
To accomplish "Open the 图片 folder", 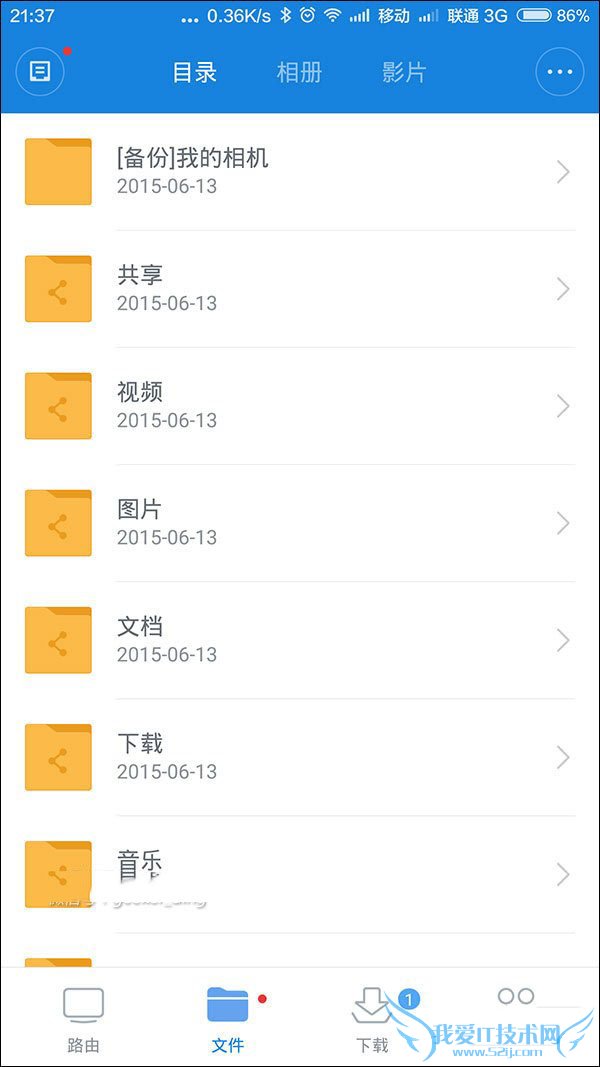I will click(x=300, y=523).
